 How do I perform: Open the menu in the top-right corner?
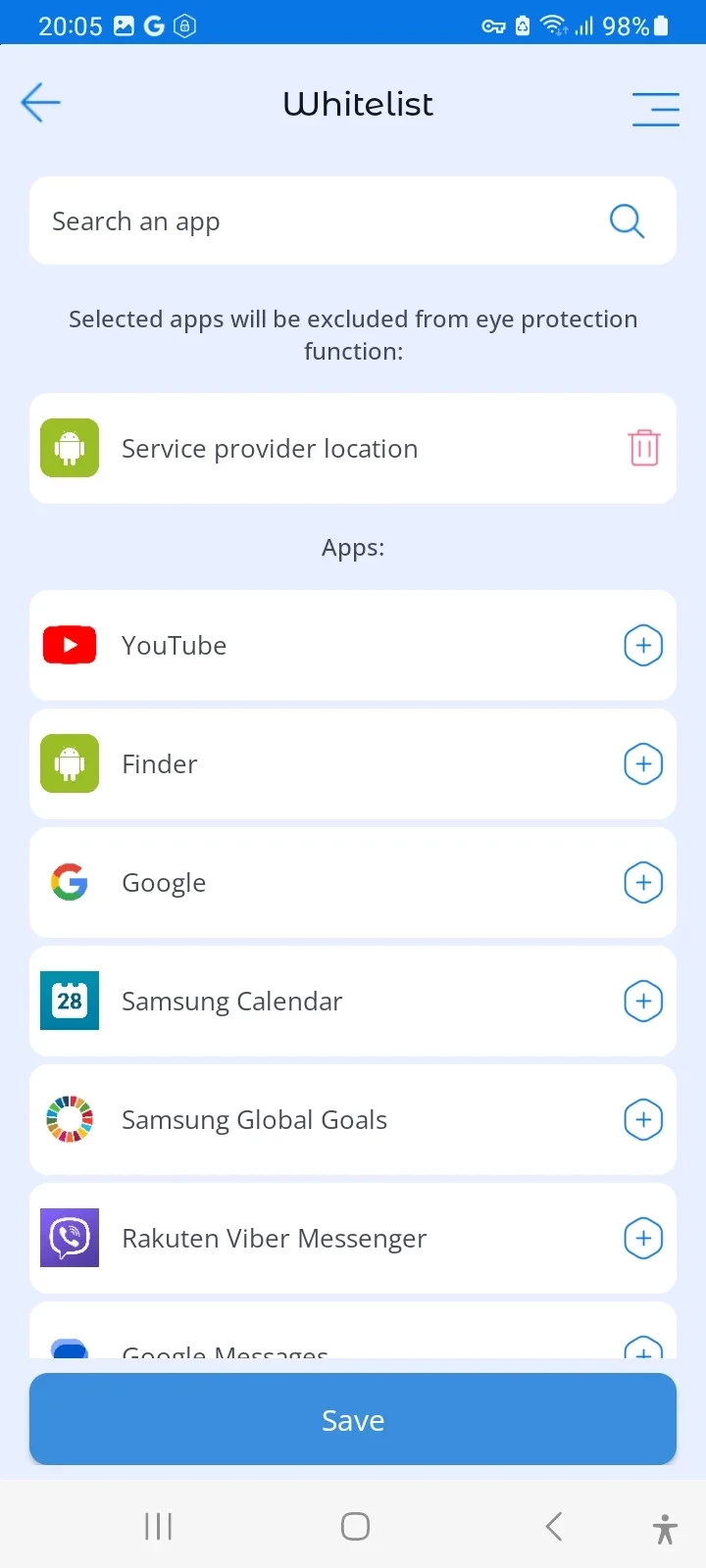[655, 109]
